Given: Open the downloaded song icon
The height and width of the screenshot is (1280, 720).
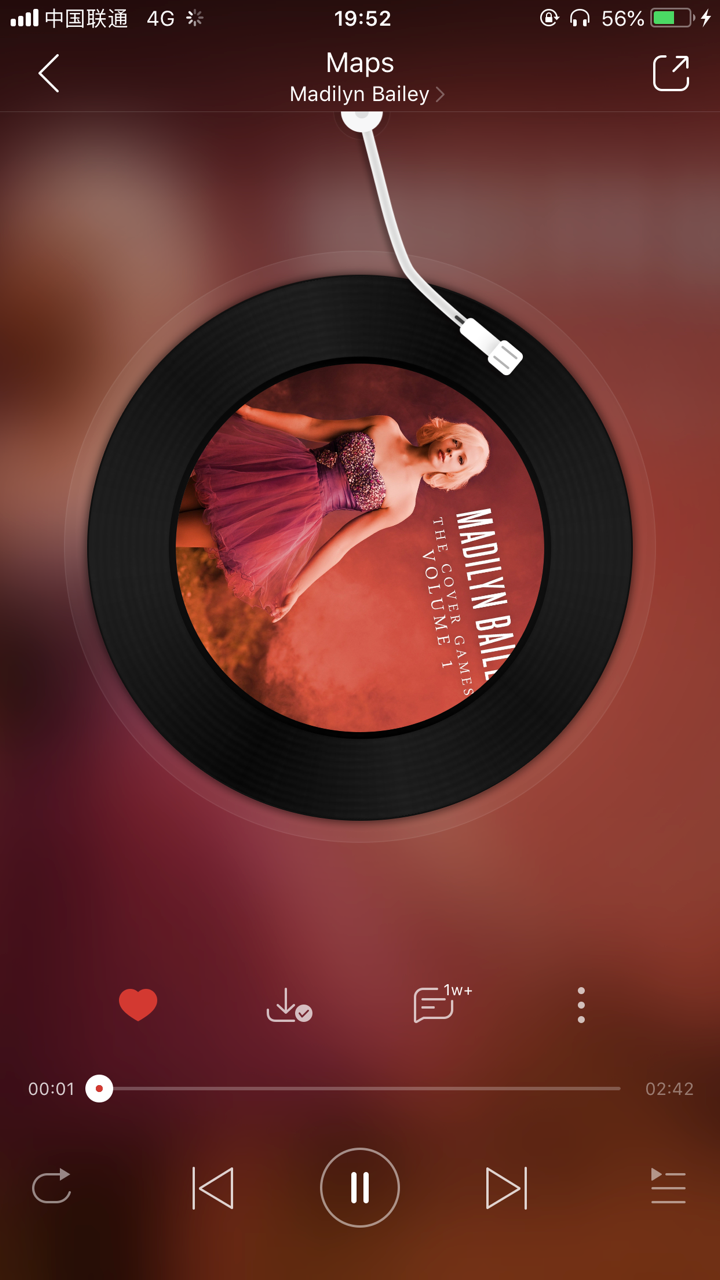Looking at the screenshot, I should pyautogui.click(x=288, y=1004).
